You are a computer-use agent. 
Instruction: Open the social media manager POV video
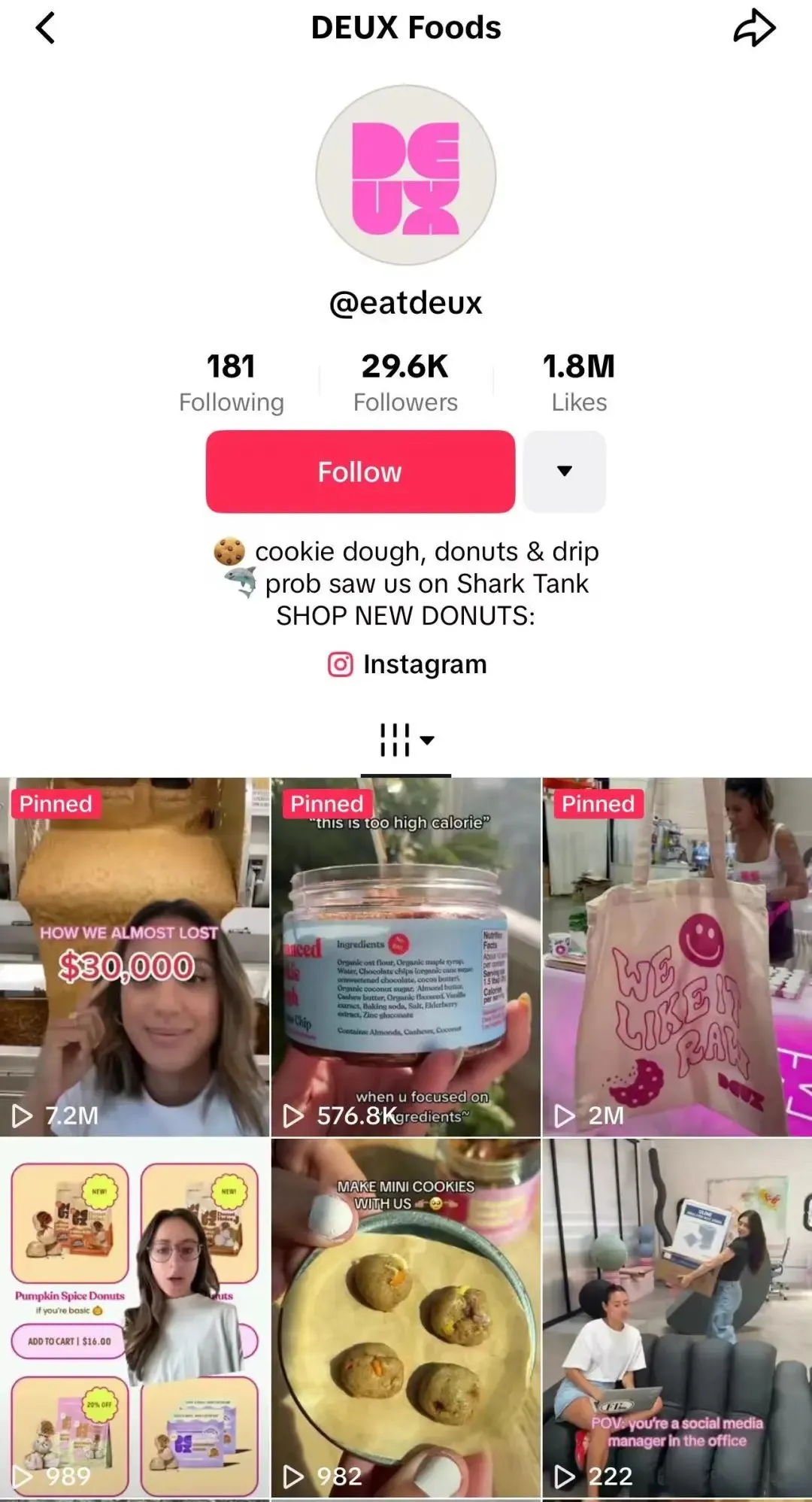pyautogui.click(x=677, y=1318)
